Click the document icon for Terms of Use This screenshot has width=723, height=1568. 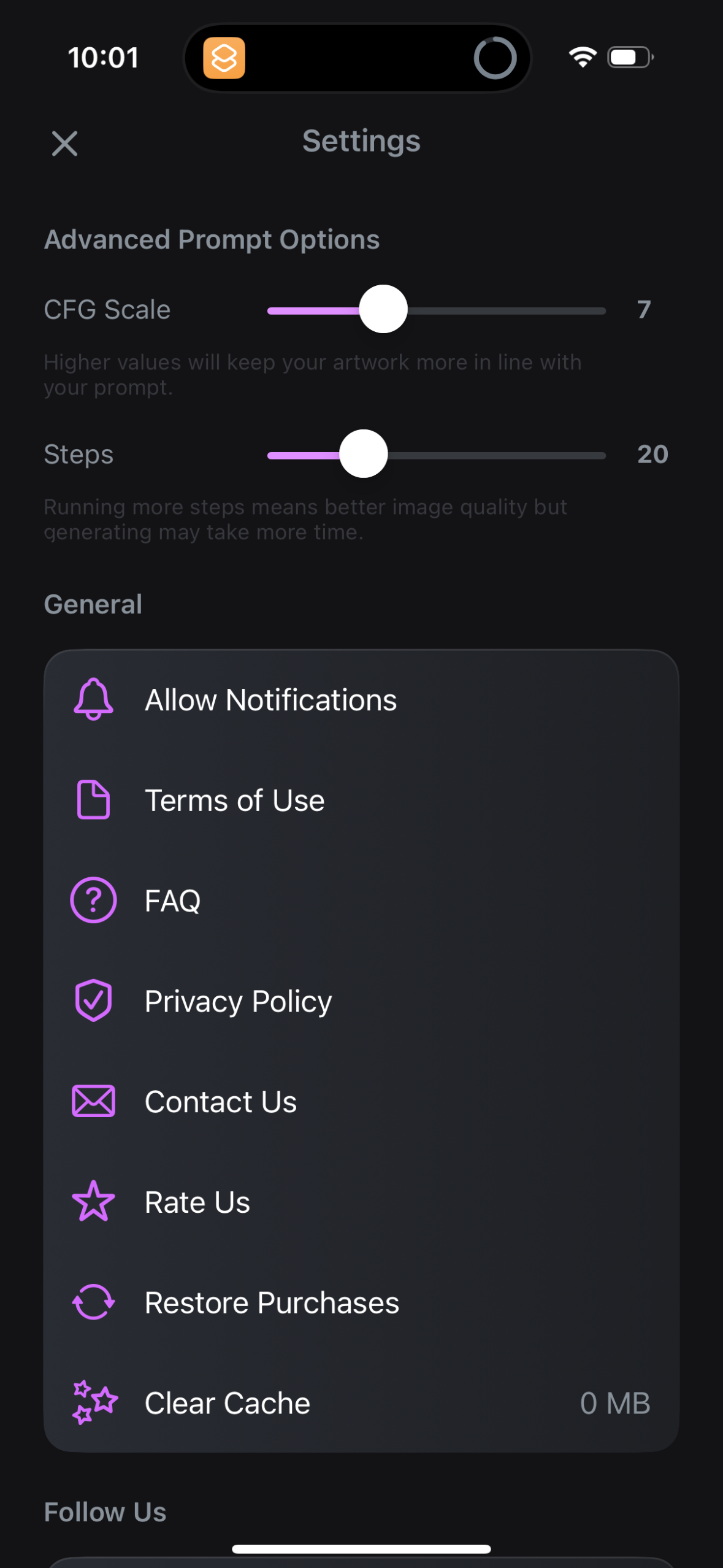pos(93,799)
